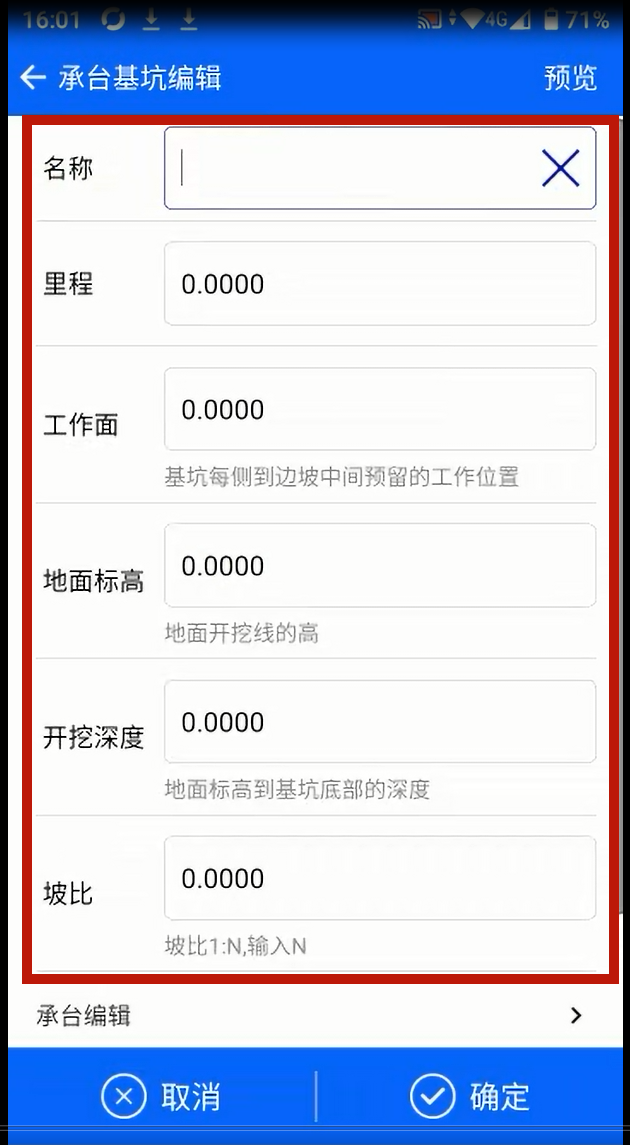
Task: Go back using the top-left arrow
Action: click(34, 77)
